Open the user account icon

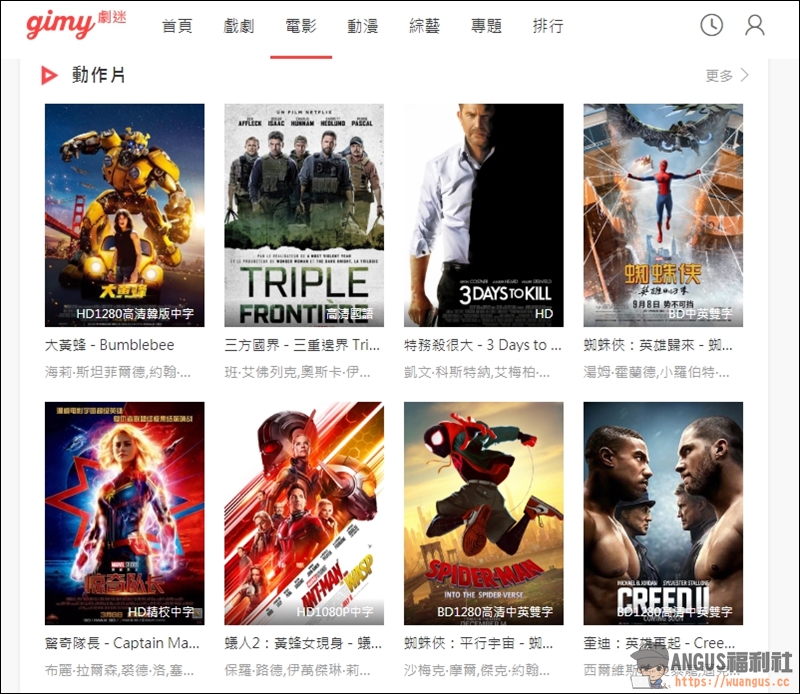(755, 25)
